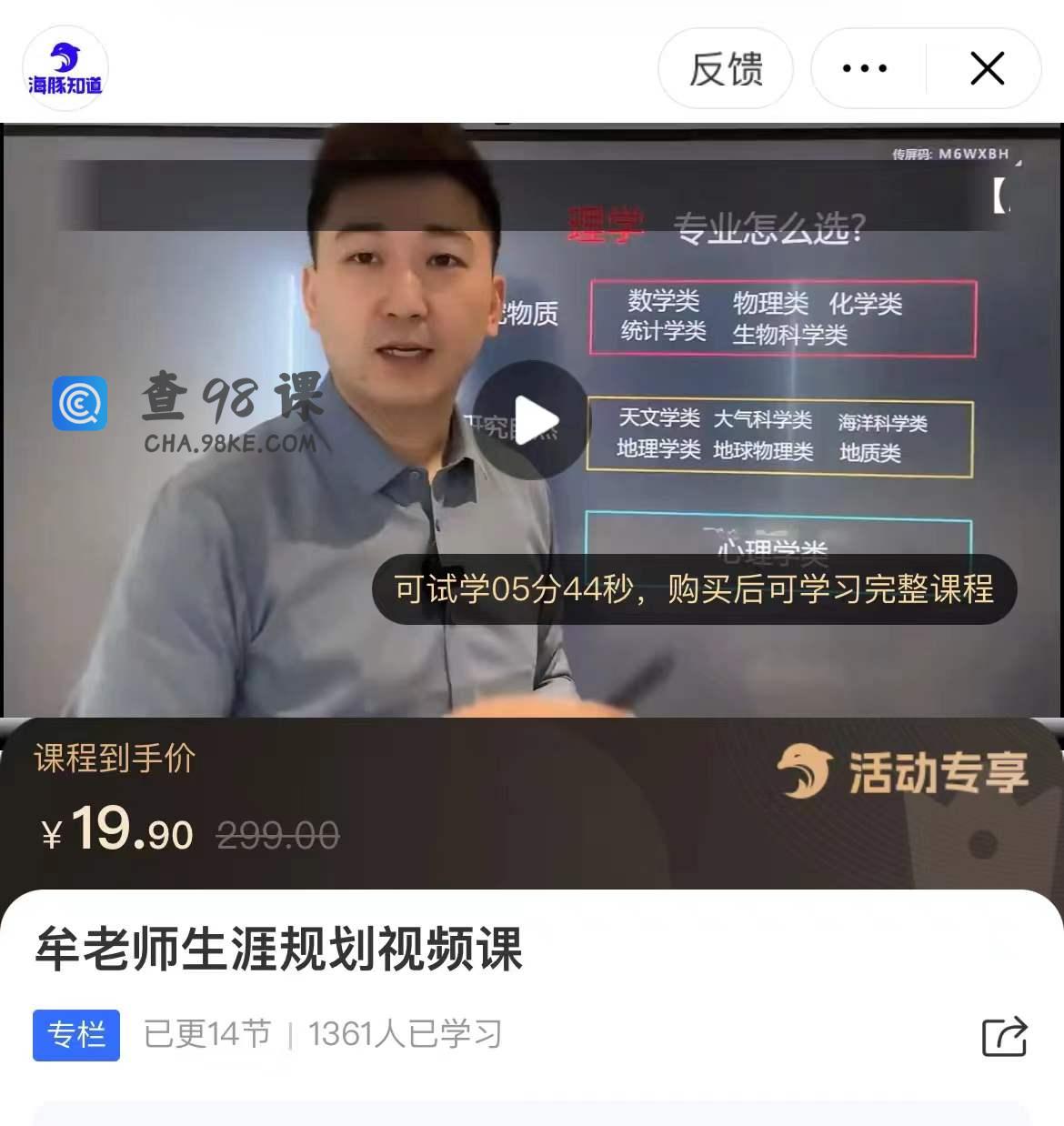Tap the 反馈 feedback button

726,69
